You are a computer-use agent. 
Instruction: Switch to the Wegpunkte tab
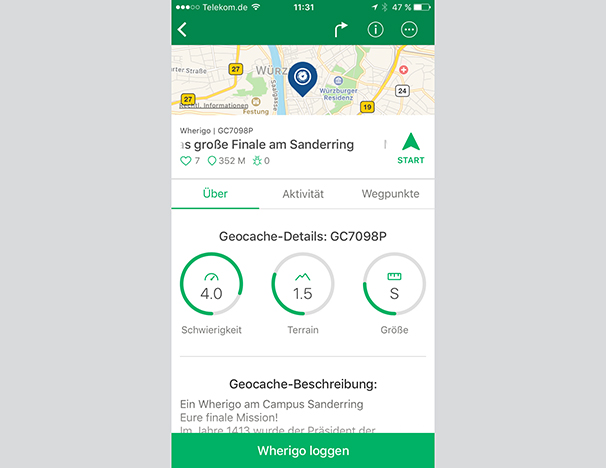click(x=390, y=194)
